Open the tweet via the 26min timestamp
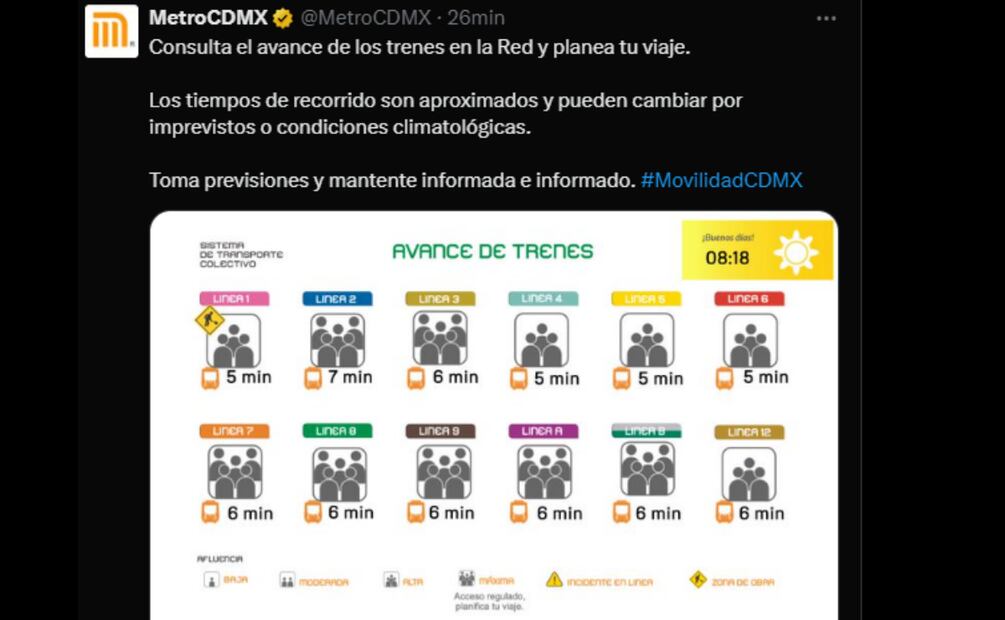The width and height of the screenshot is (1005, 620). 476,18
